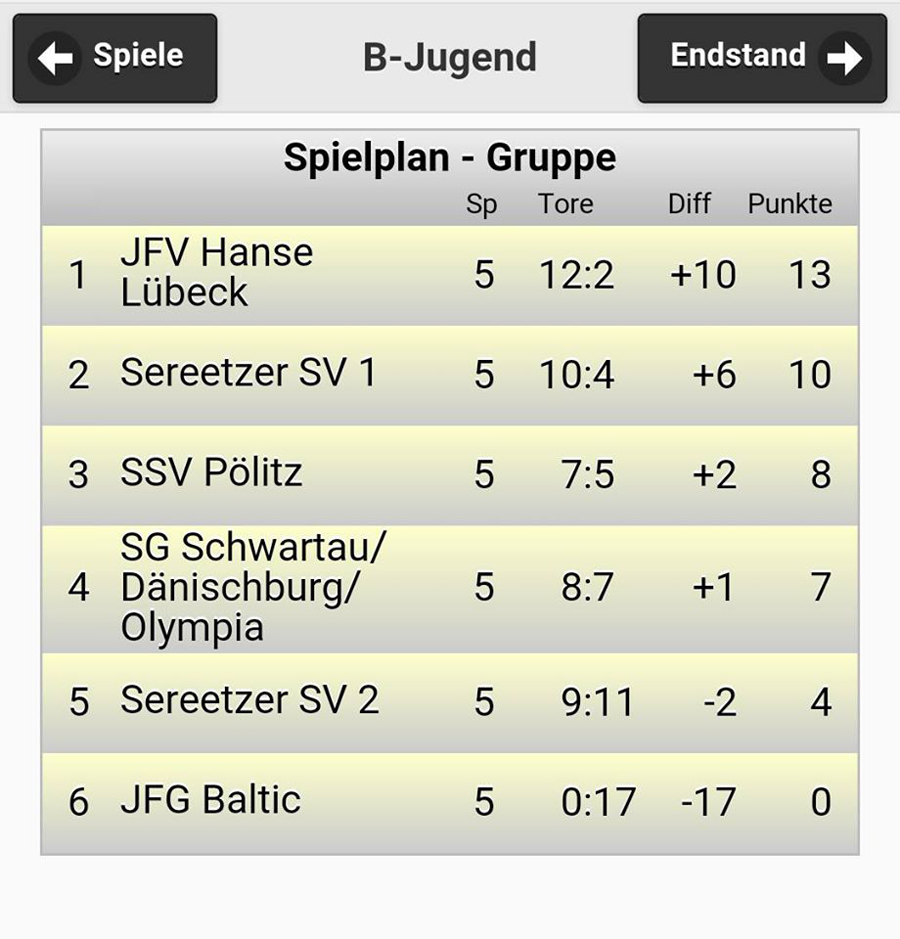Open the Endstand page
900x939 pixels.
point(762,58)
